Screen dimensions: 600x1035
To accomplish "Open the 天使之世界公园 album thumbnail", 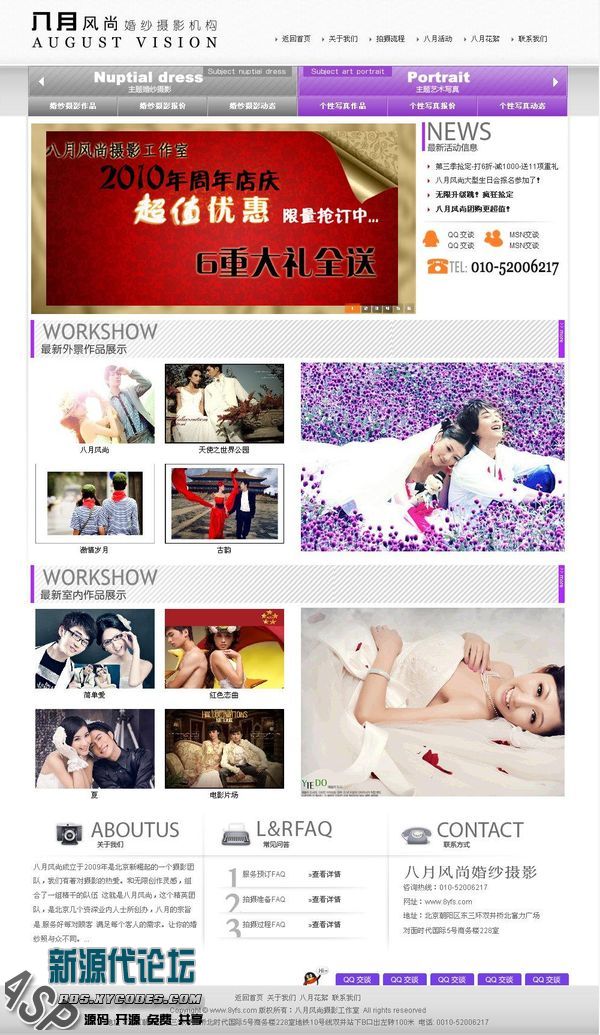I will click(x=224, y=403).
